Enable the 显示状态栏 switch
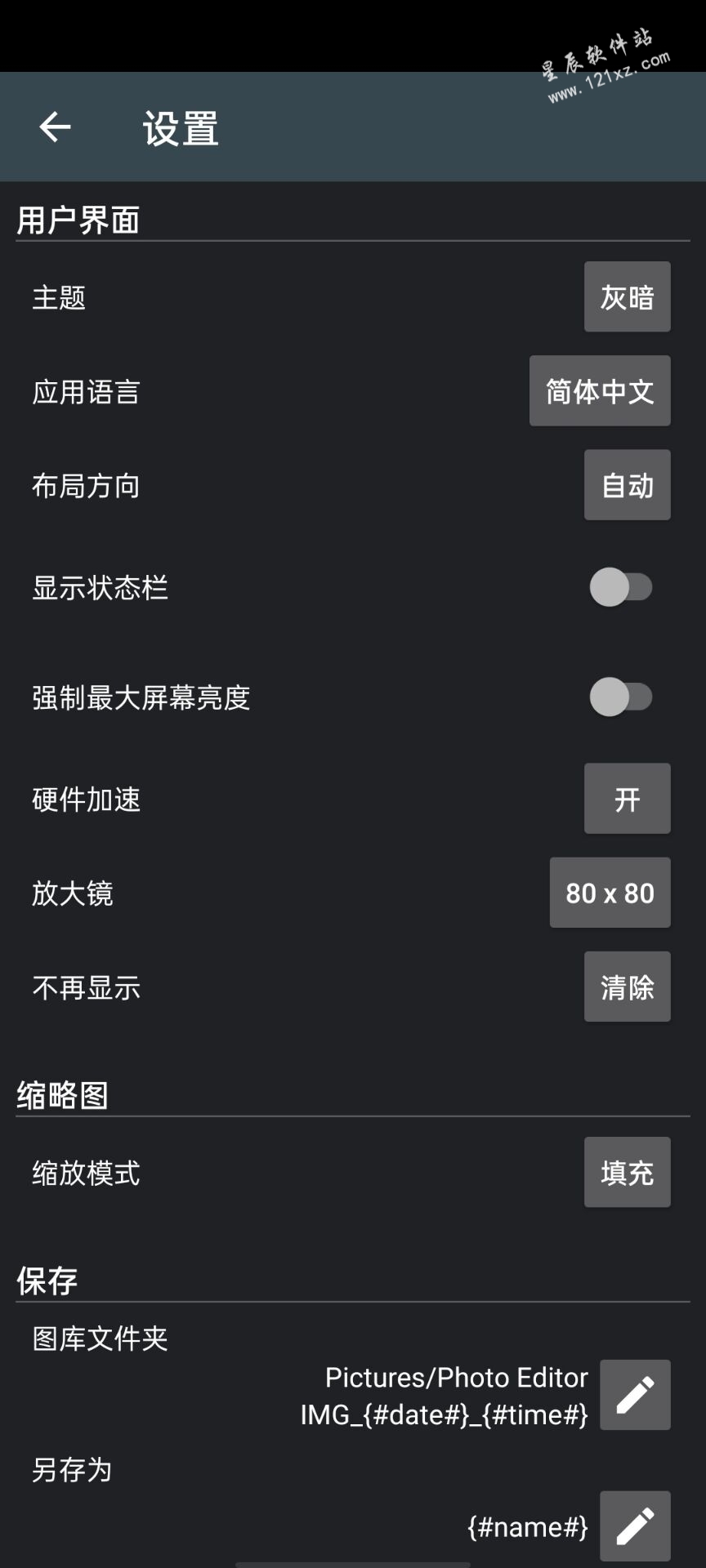This screenshot has width=706, height=1568. click(621, 587)
